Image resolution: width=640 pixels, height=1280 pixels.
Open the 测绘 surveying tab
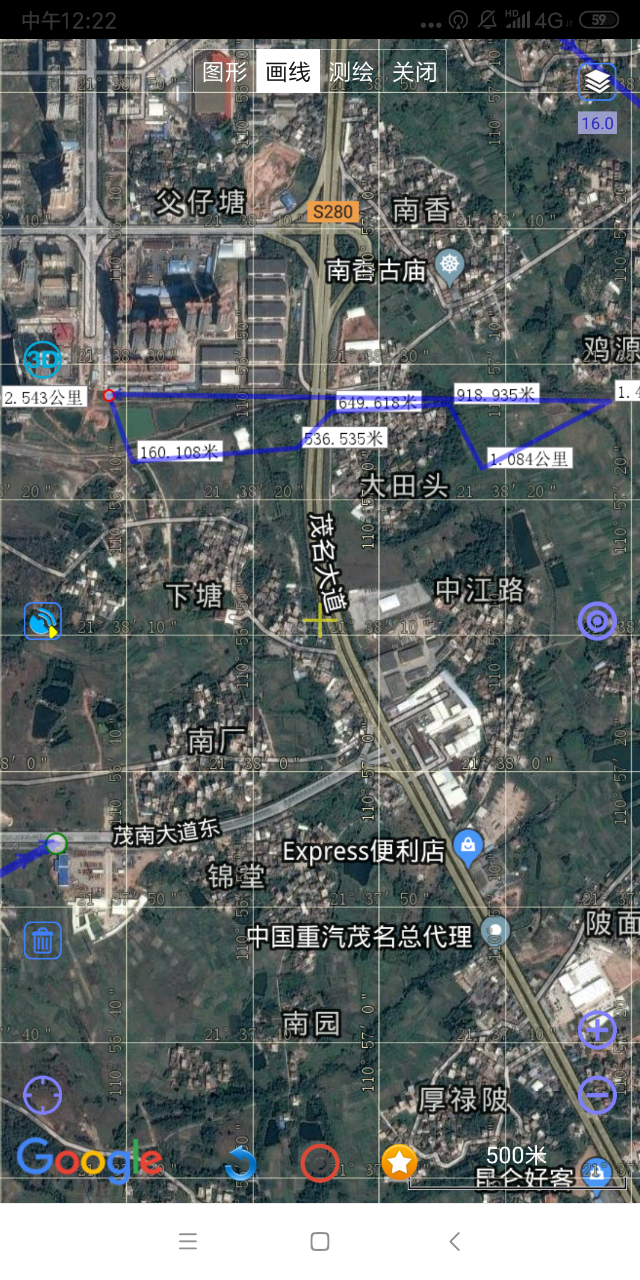point(351,72)
